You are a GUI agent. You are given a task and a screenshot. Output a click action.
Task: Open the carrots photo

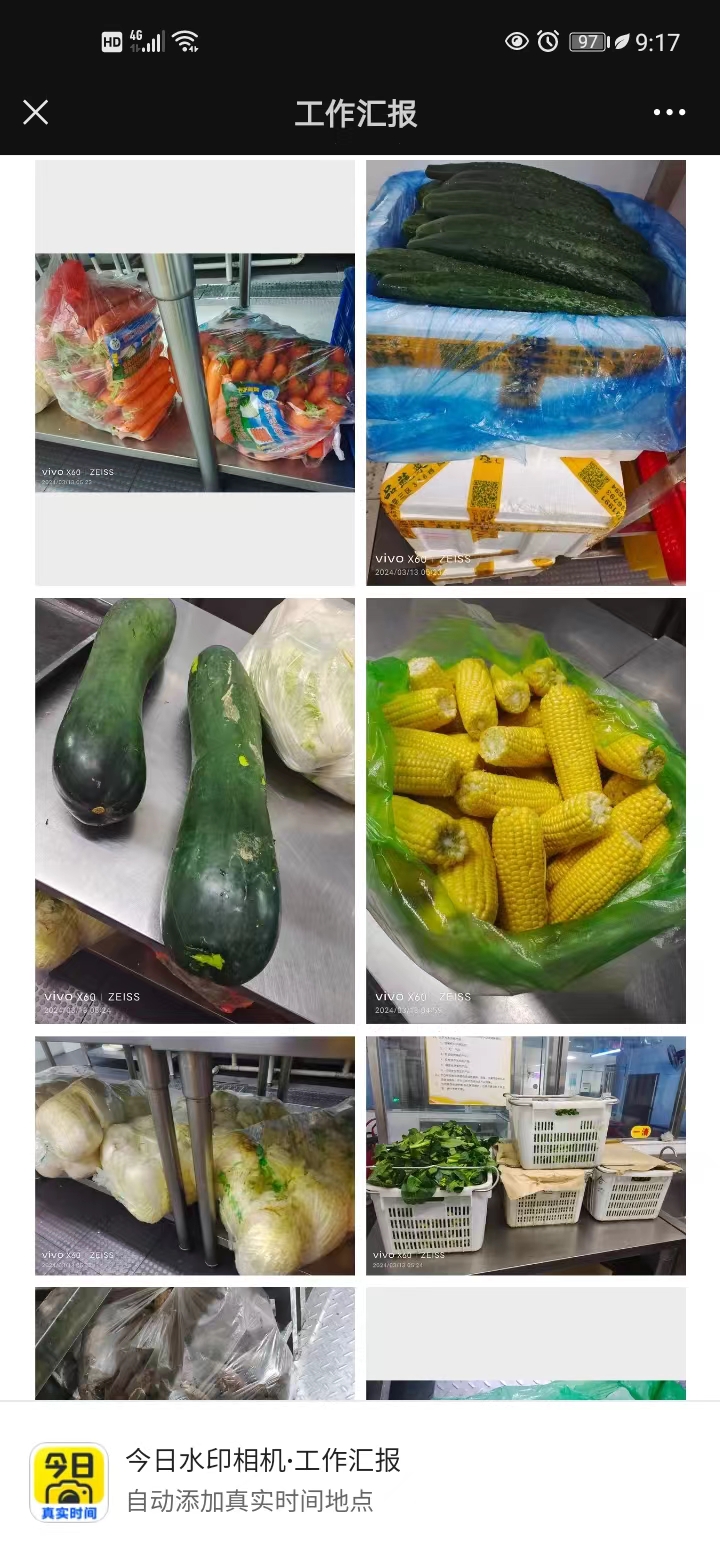[195, 372]
